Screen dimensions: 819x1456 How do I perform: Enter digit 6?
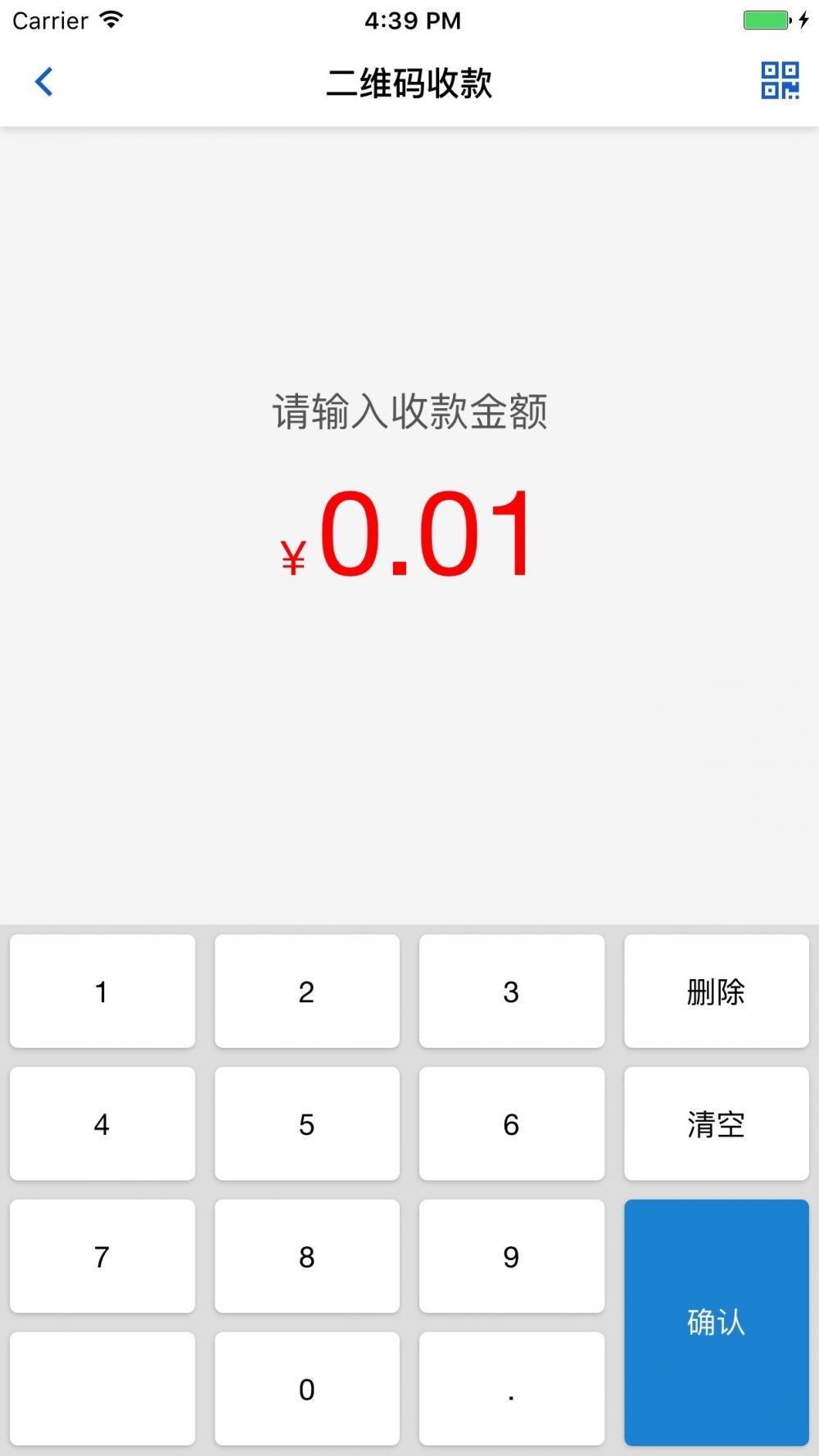512,1124
